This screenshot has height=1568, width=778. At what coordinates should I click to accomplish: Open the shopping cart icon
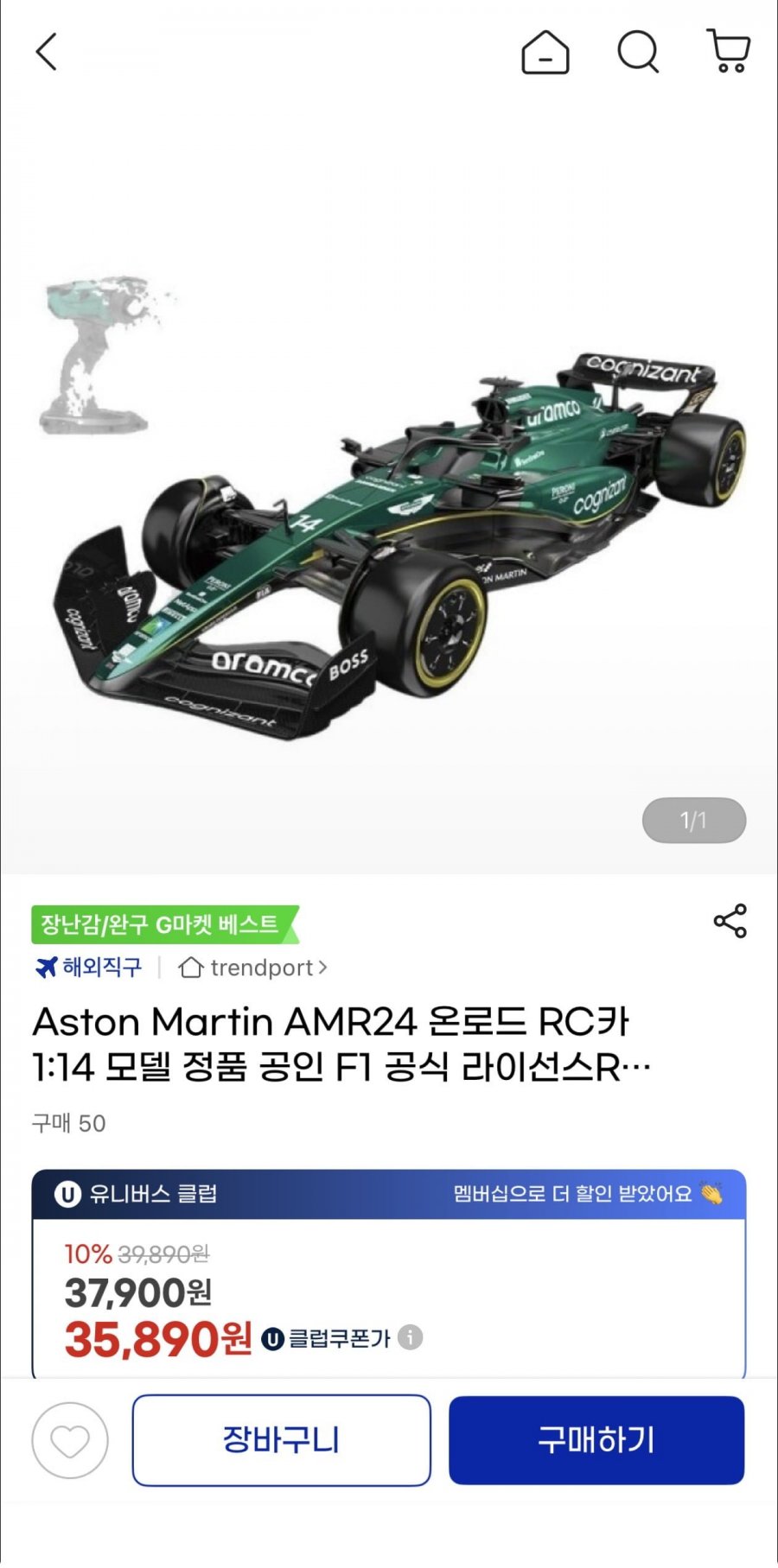pos(727,52)
